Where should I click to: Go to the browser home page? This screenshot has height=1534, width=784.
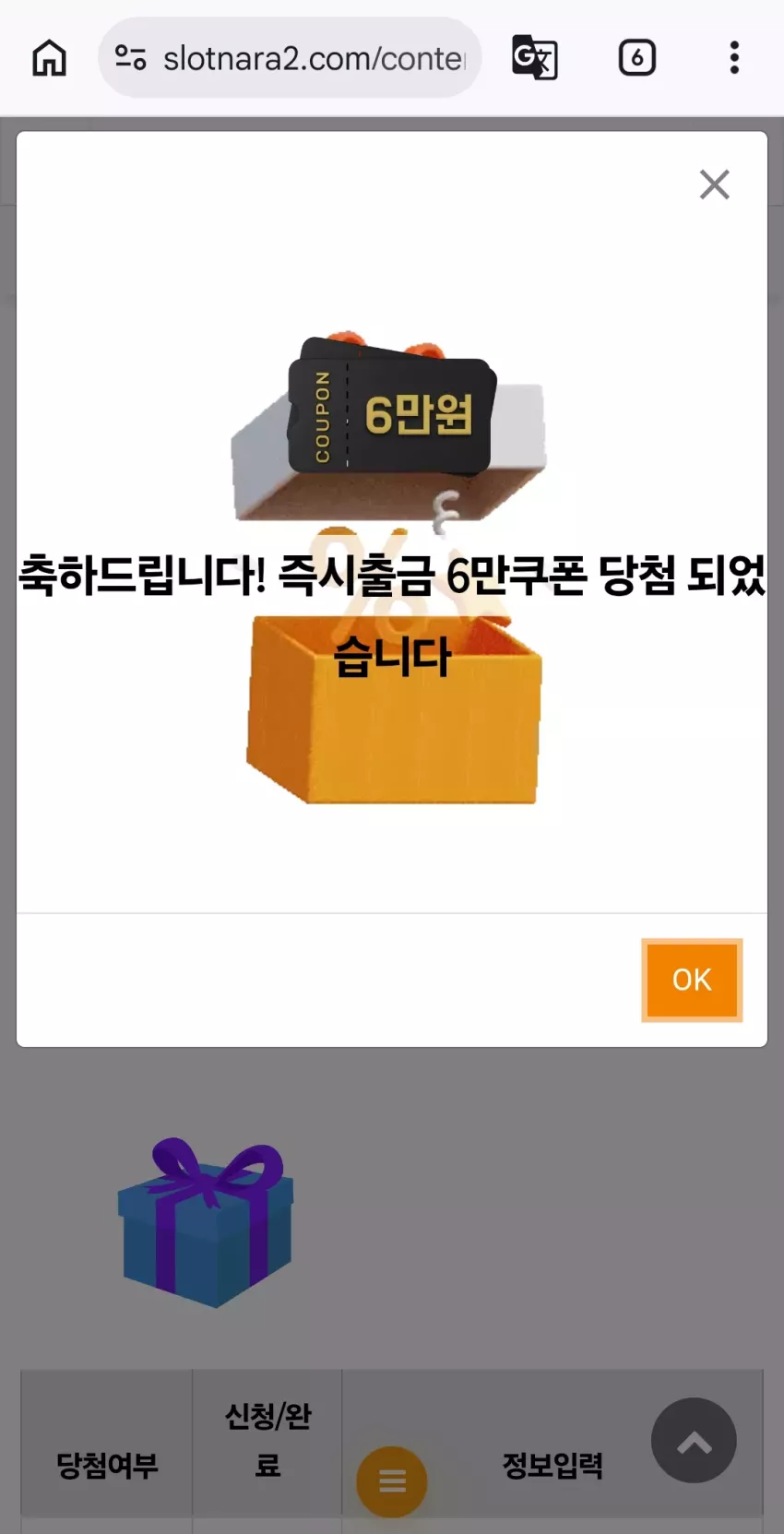(x=50, y=58)
